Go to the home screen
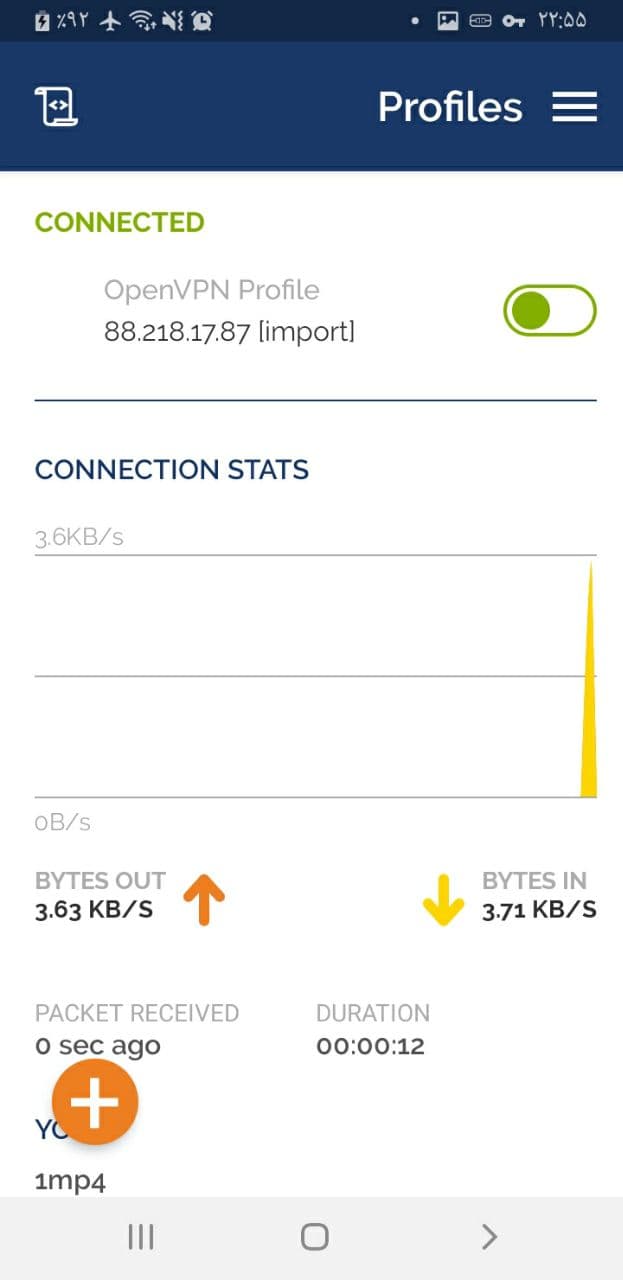The height and width of the screenshot is (1280, 623). point(314,1237)
